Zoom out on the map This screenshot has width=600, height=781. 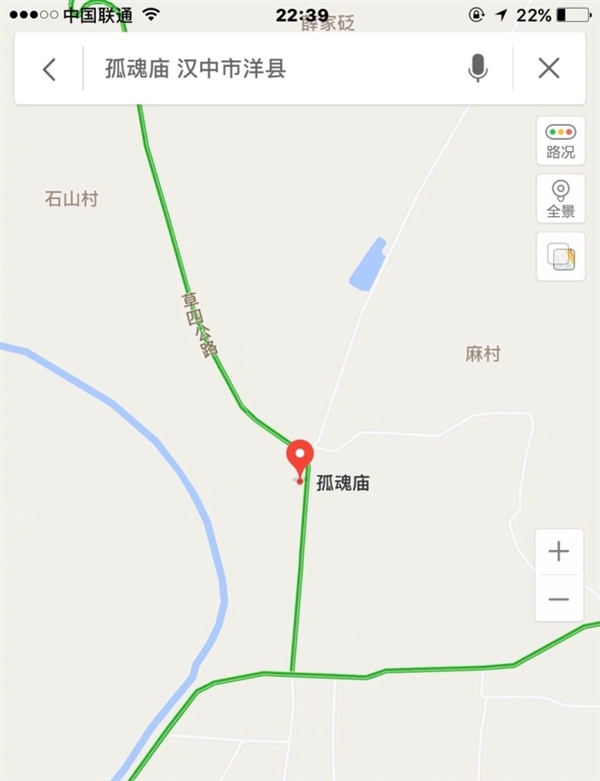pos(559,599)
